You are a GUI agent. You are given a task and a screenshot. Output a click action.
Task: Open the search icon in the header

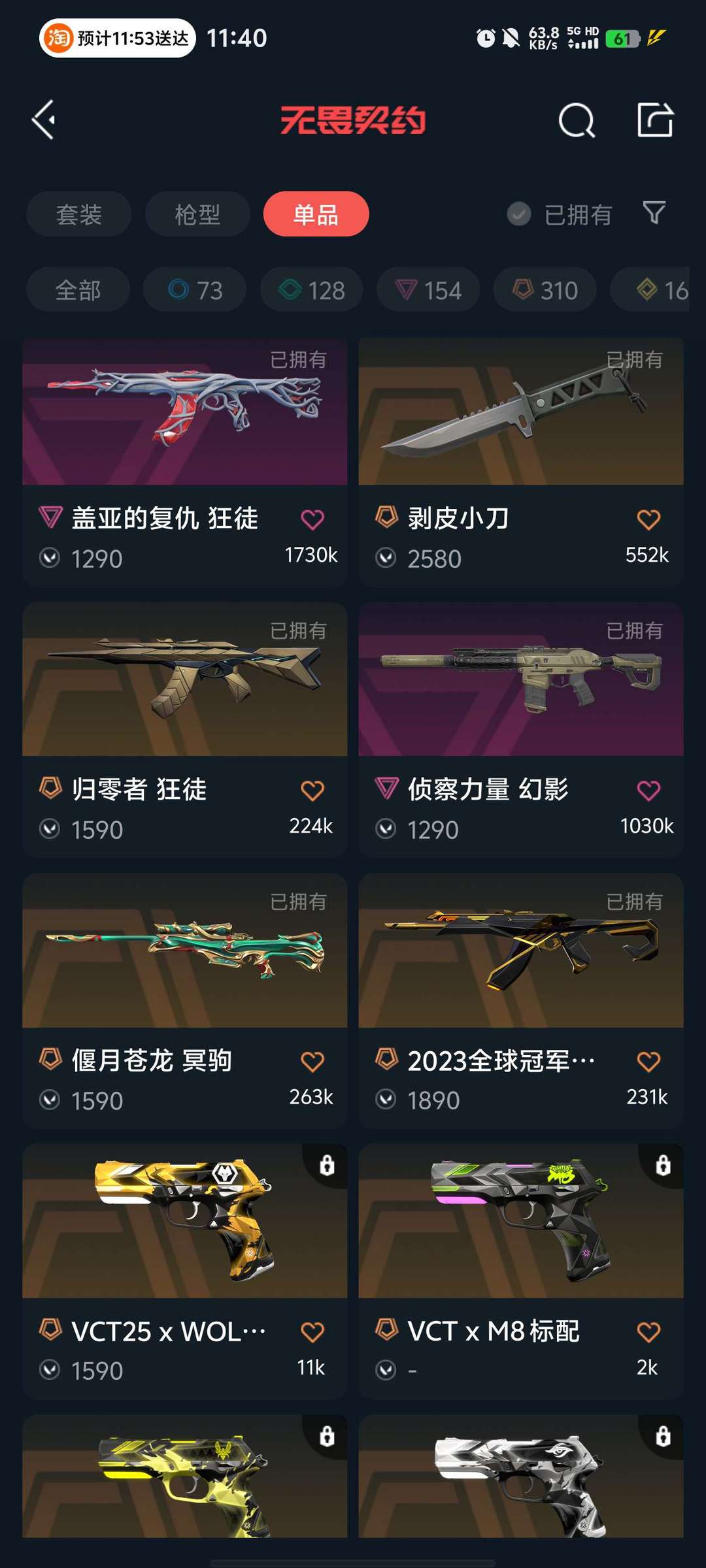[576, 120]
